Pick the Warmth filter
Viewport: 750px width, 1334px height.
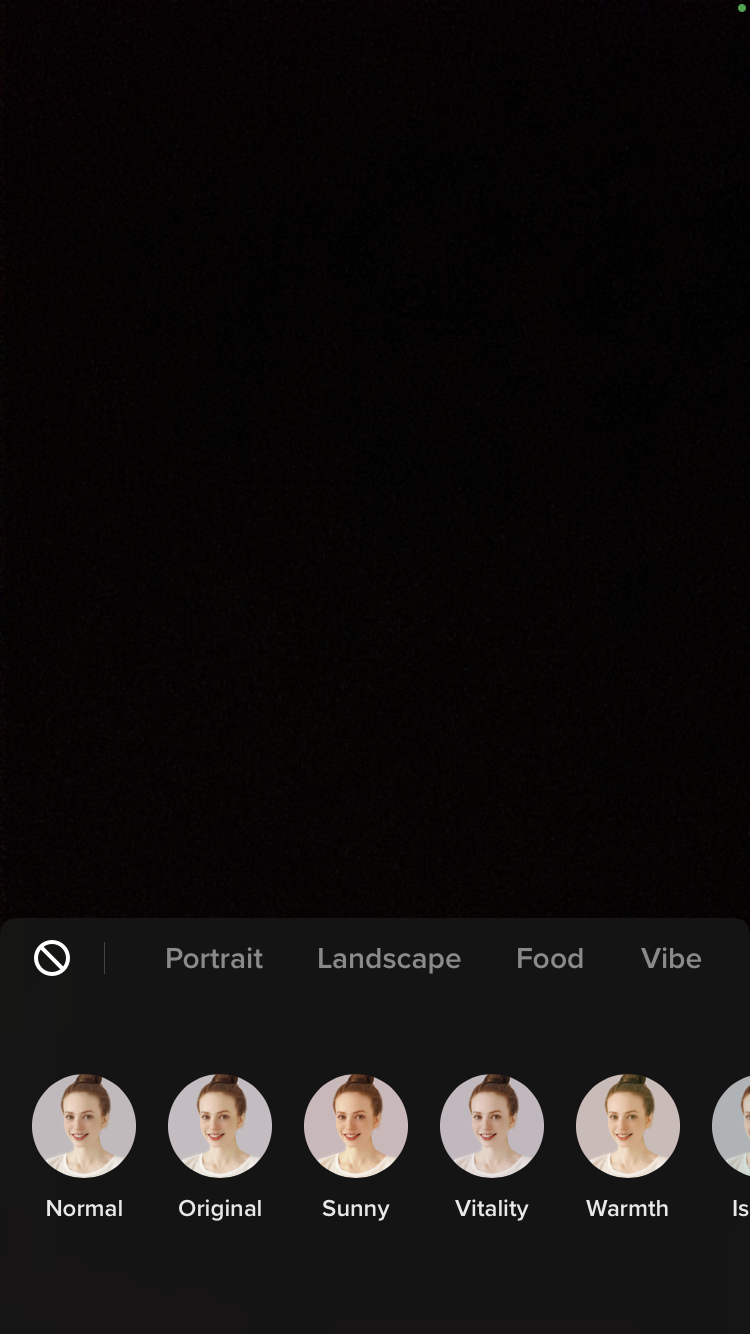[628, 1126]
